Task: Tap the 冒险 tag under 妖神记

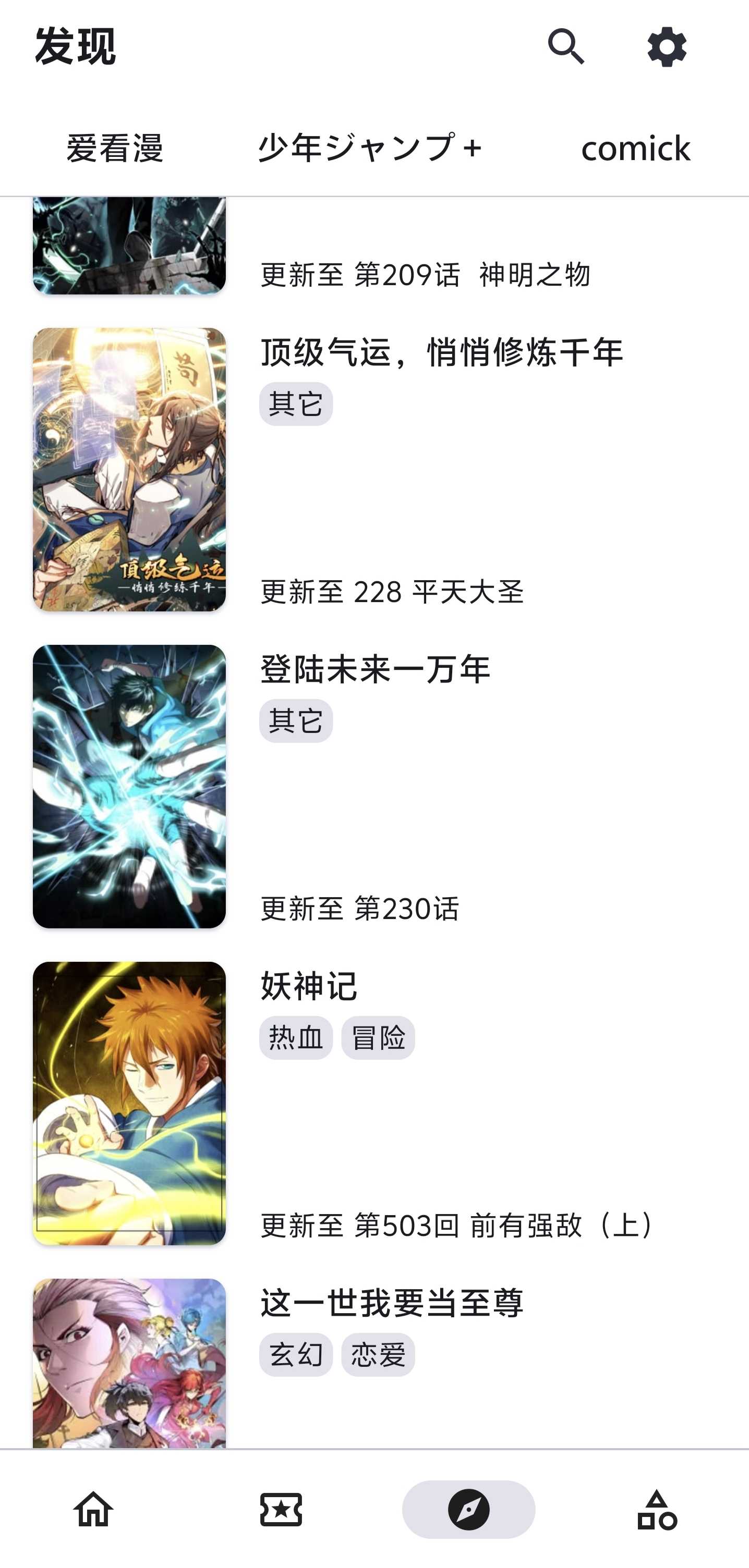Action: click(378, 1038)
